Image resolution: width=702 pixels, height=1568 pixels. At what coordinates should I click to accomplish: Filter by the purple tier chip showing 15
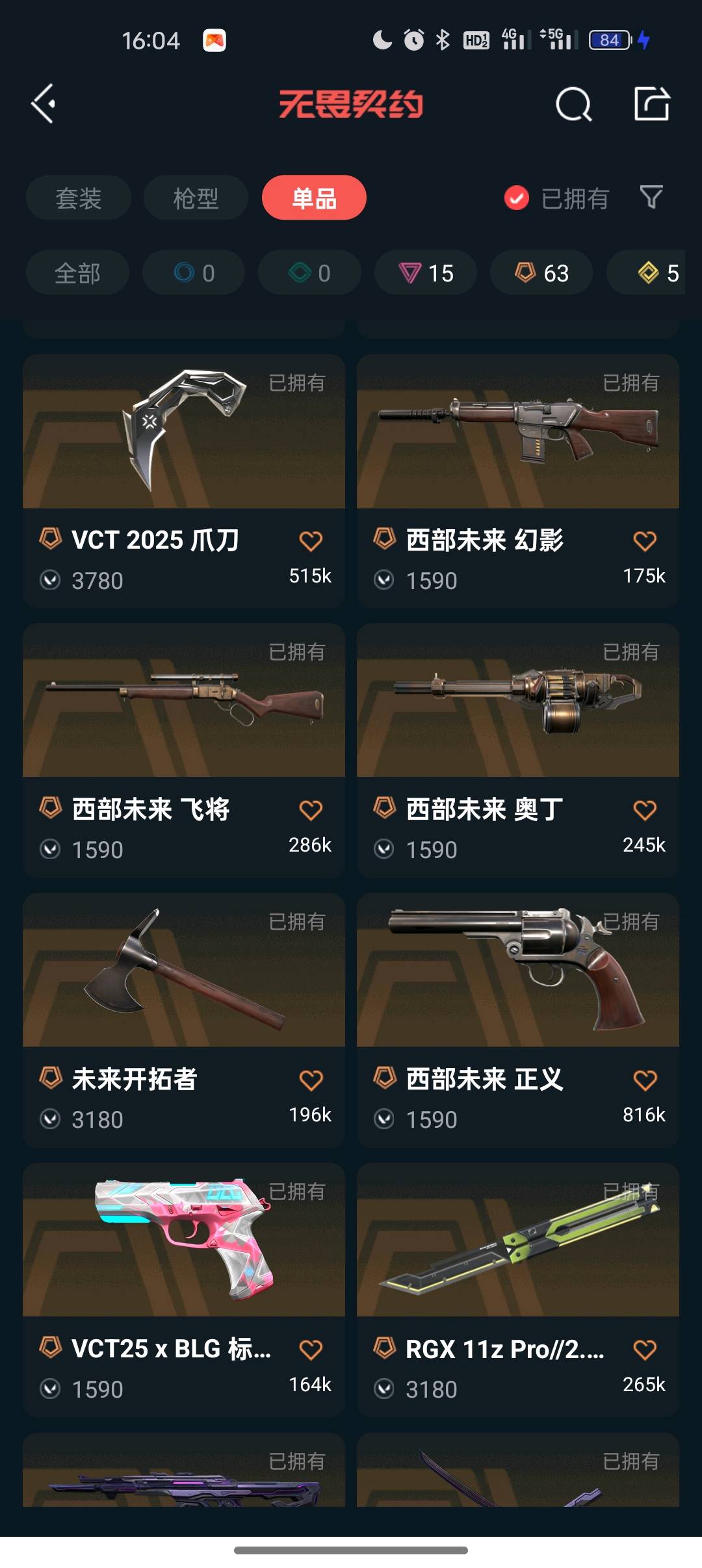pyautogui.click(x=426, y=272)
